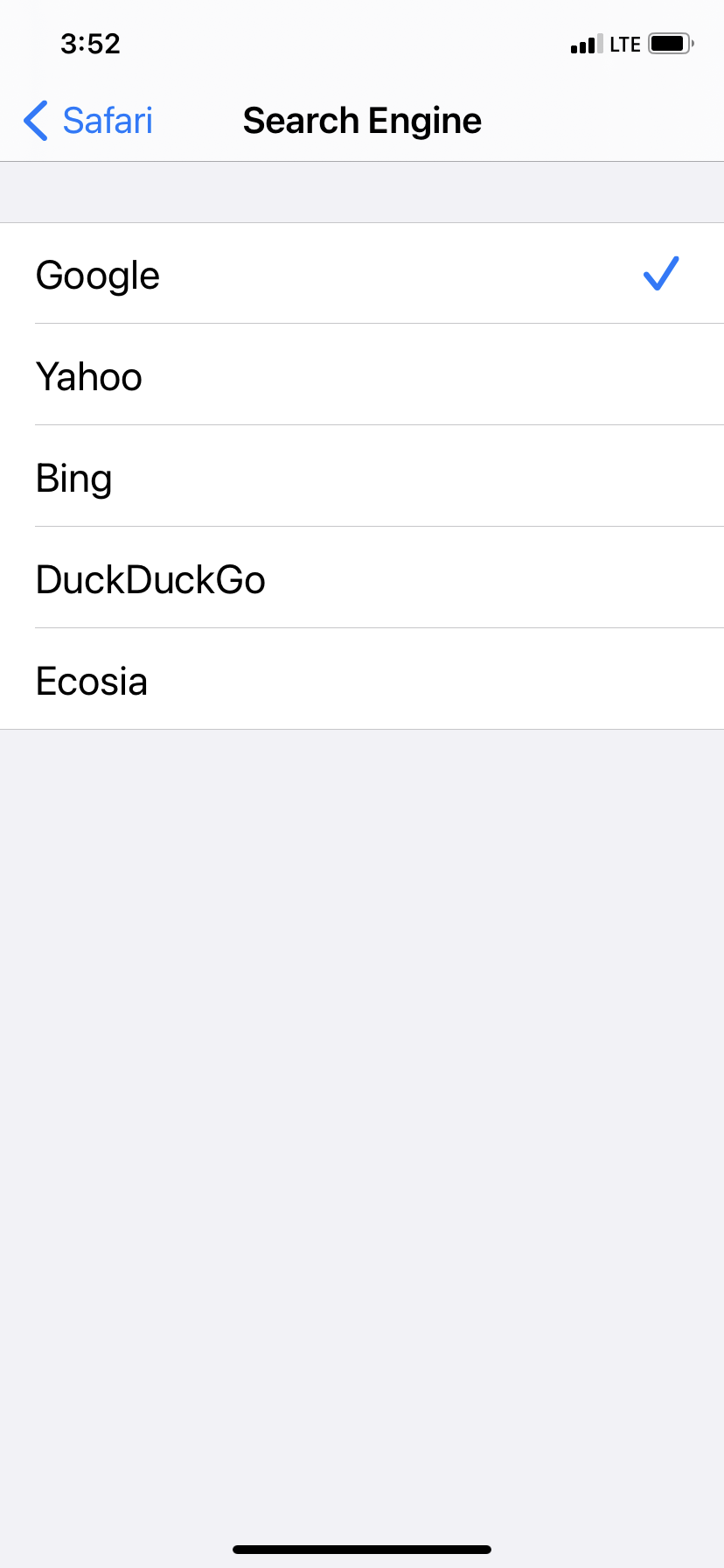Switch search engine to DuckDuckGo
Viewport: 724px width, 1568px height.
(362, 578)
